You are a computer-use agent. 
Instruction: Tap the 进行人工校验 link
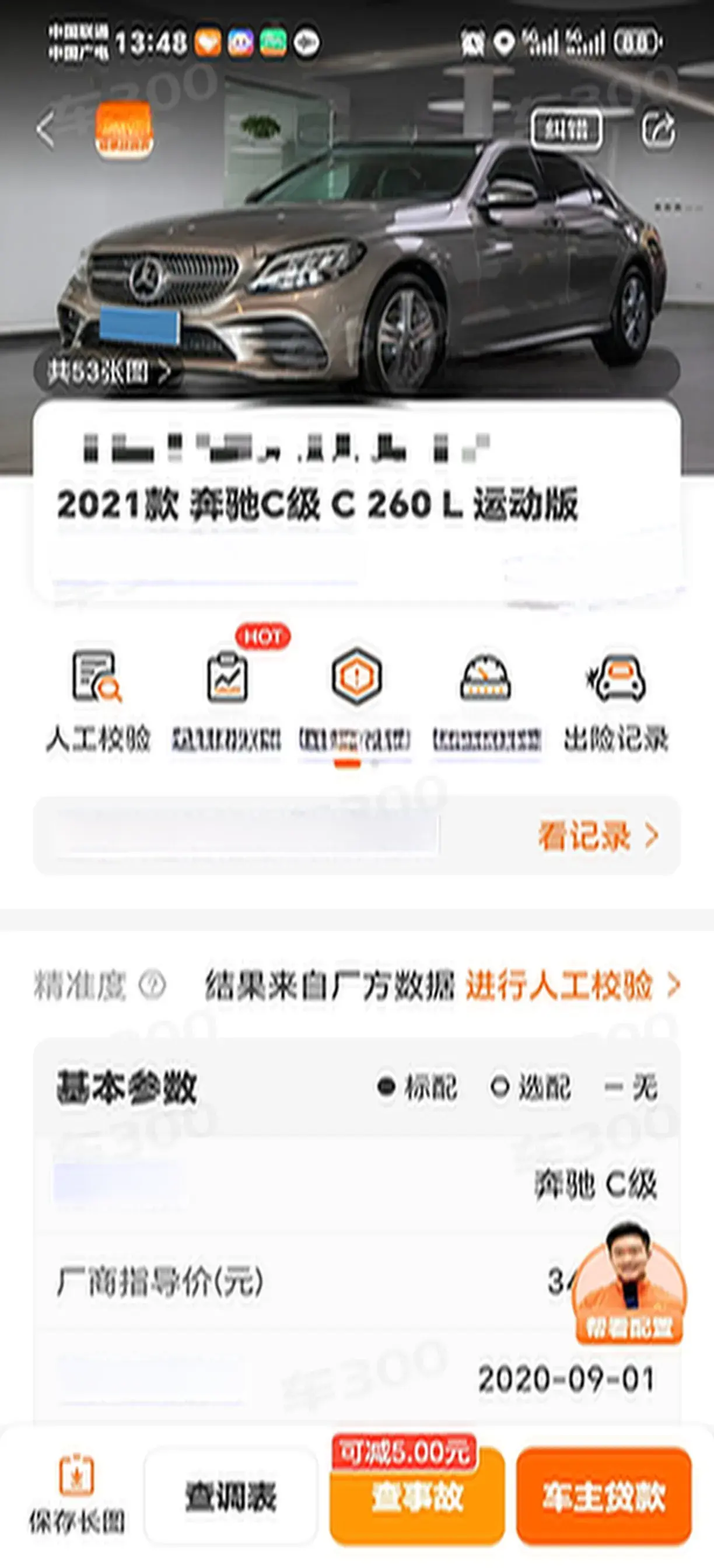click(572, 985)
